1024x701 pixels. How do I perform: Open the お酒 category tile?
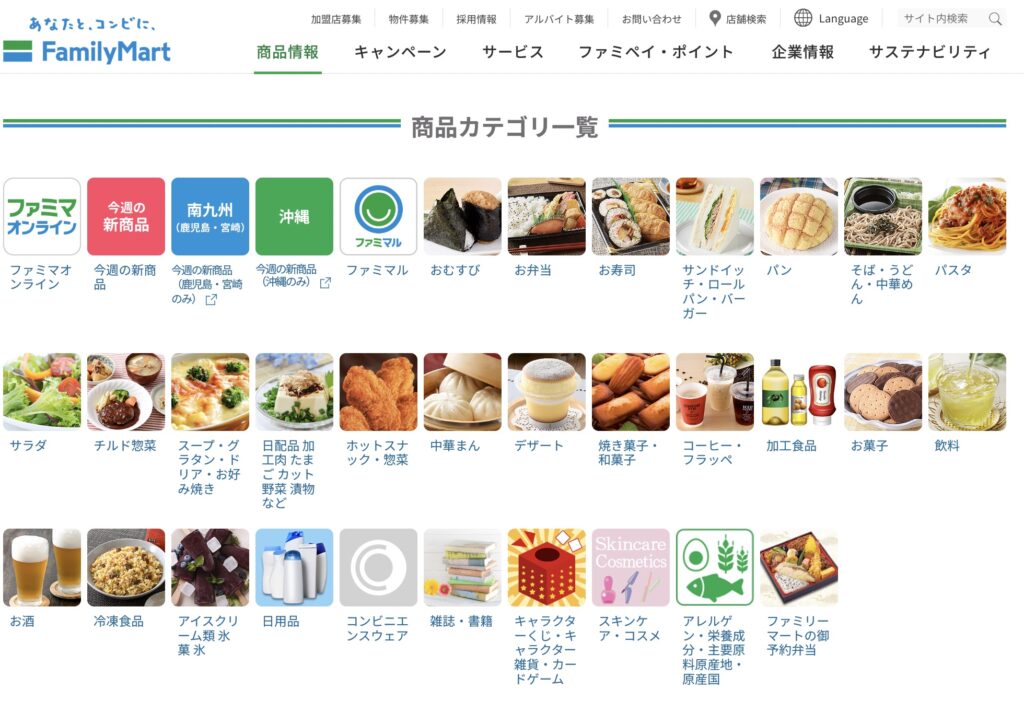[x=42, y=567]
